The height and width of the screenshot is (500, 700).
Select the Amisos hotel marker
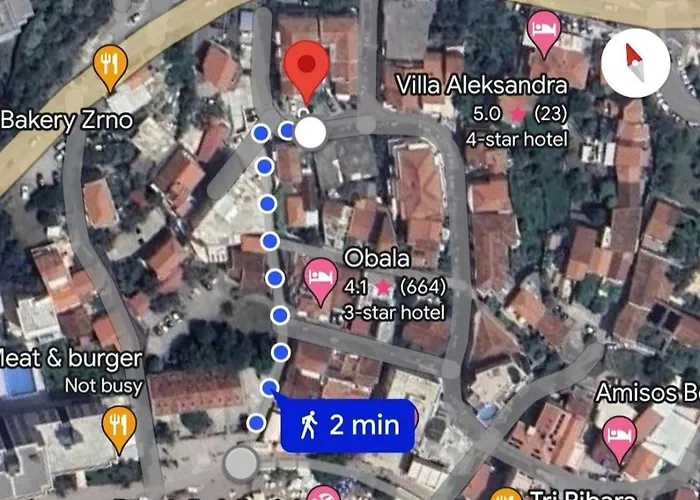tap(619, 435)
